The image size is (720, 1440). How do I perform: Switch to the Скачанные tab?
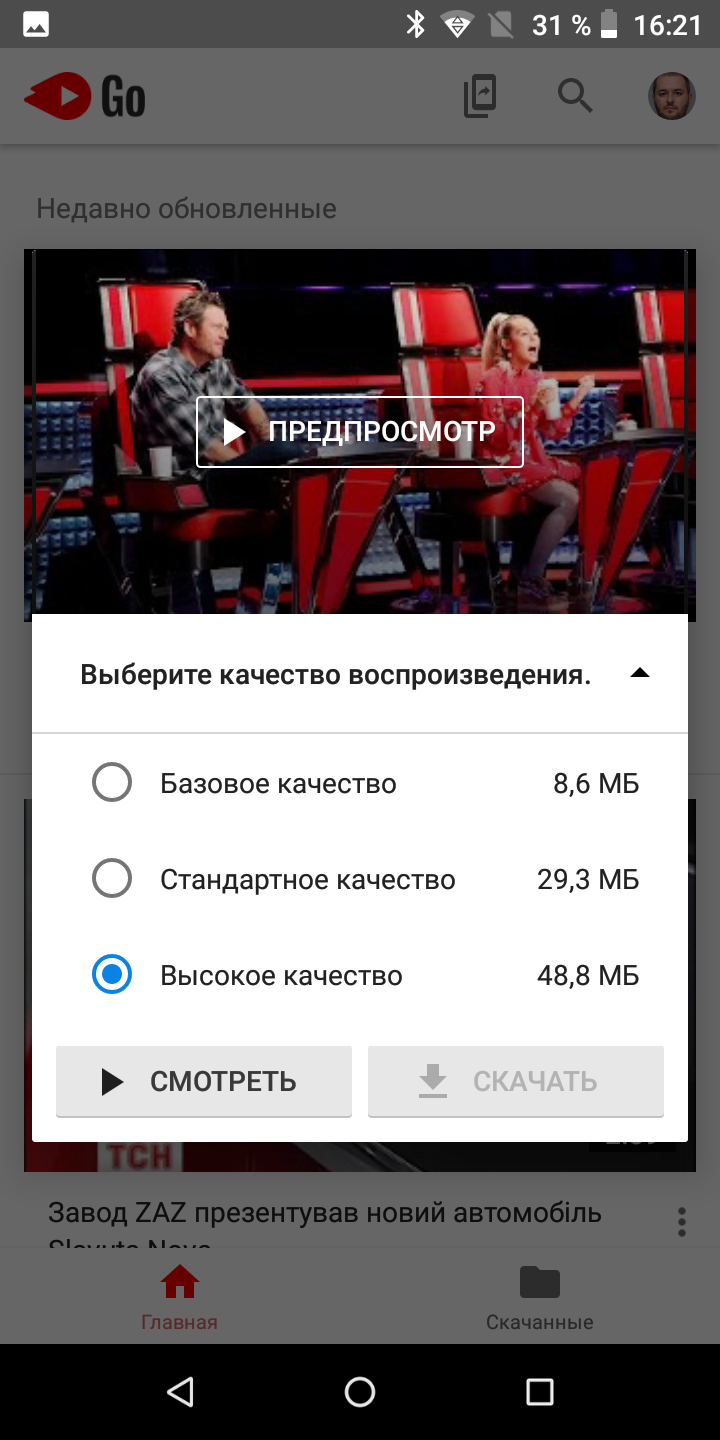tap(540, 1297)
